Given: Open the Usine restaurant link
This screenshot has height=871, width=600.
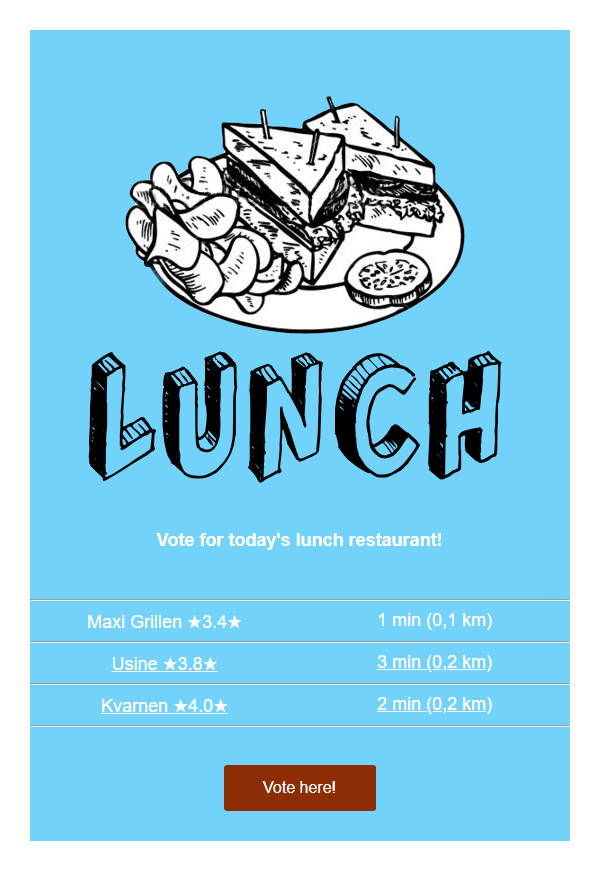Looking at the screenshot, I should 164,663.
